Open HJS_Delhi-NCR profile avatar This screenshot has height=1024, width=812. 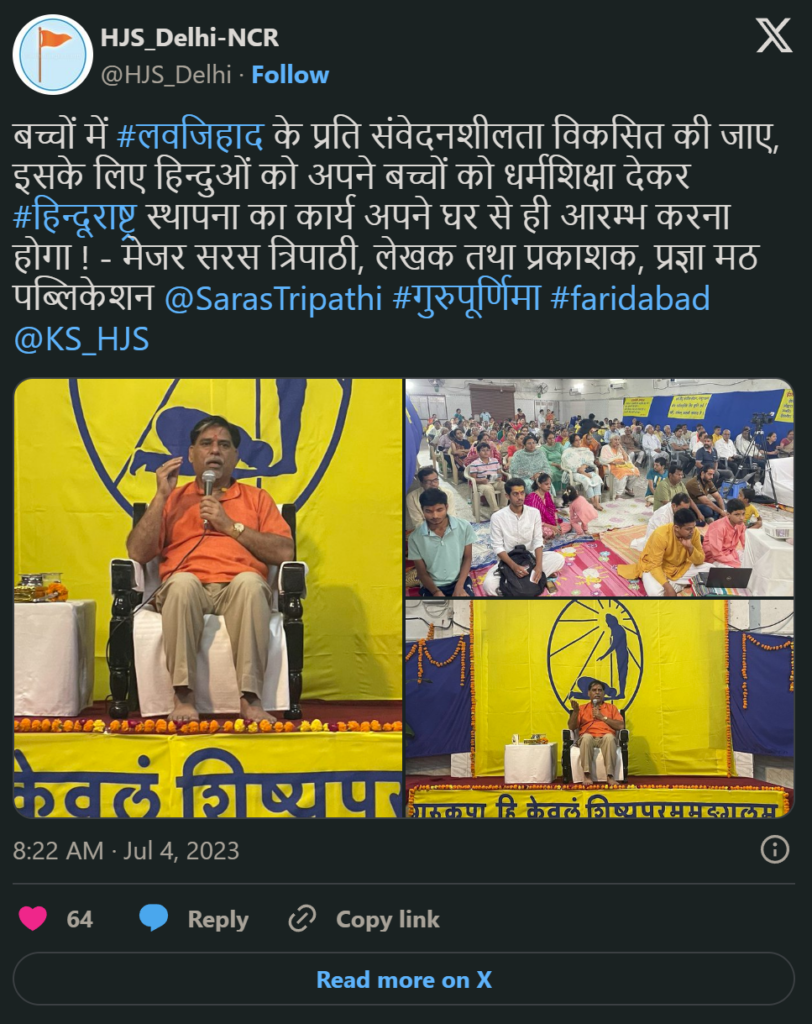pyautogui.click(x=53, y=54)
